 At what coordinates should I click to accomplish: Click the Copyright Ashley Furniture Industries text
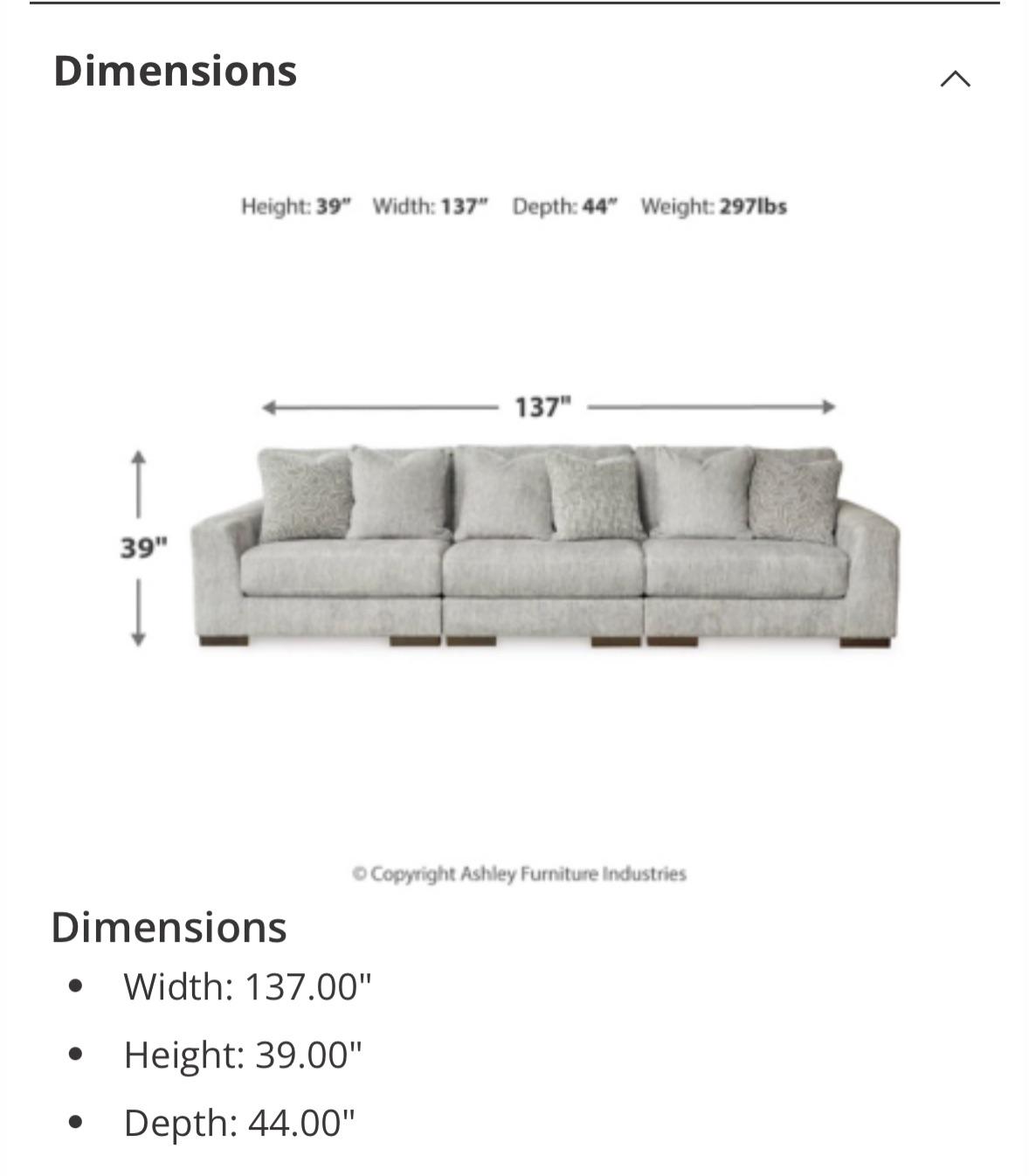[x=519, y=873]
